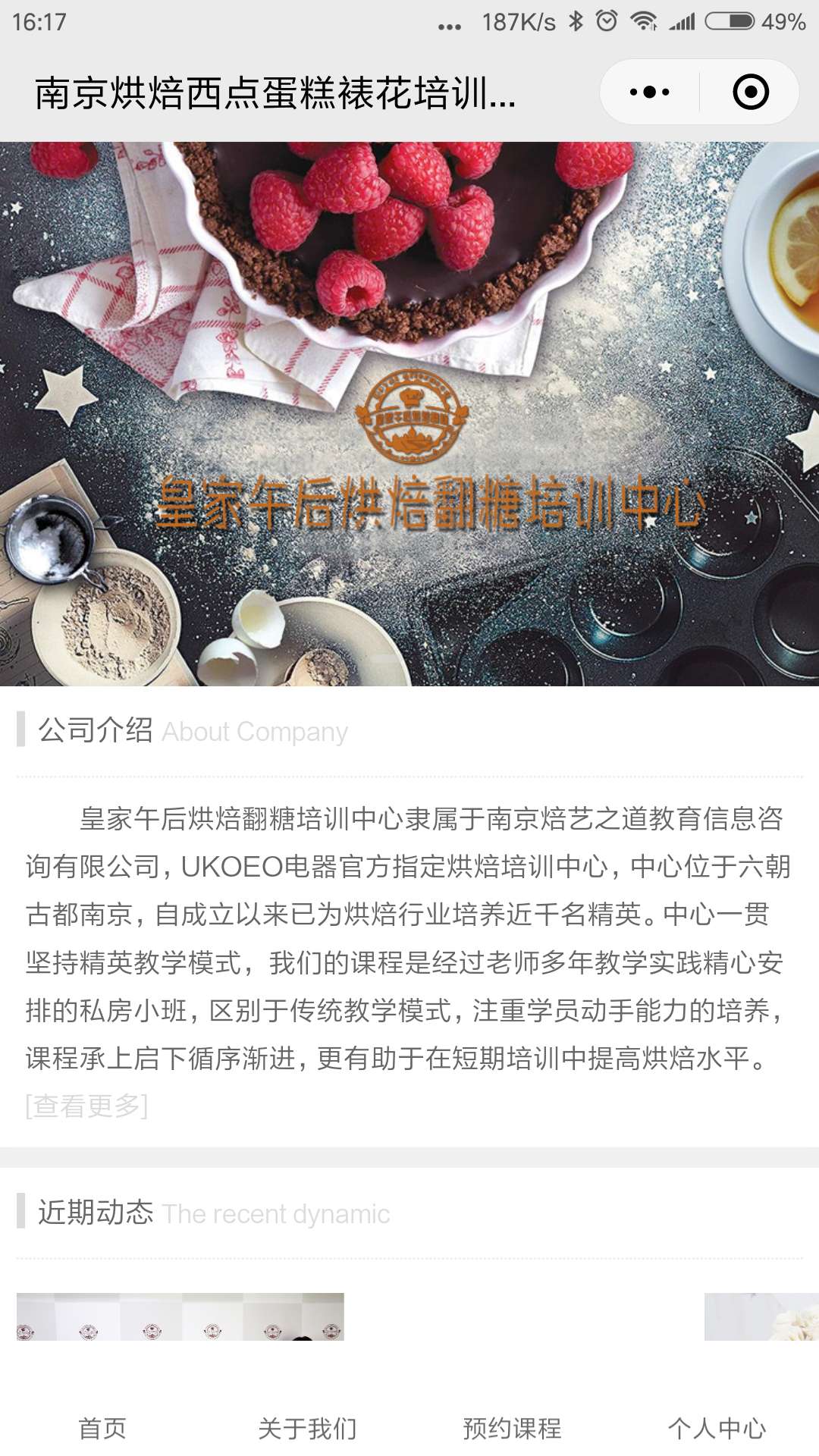The image size is (819, 1456).
Task: Tap 查看更多 to read full company intro
Action: [x=86, y=1106]
